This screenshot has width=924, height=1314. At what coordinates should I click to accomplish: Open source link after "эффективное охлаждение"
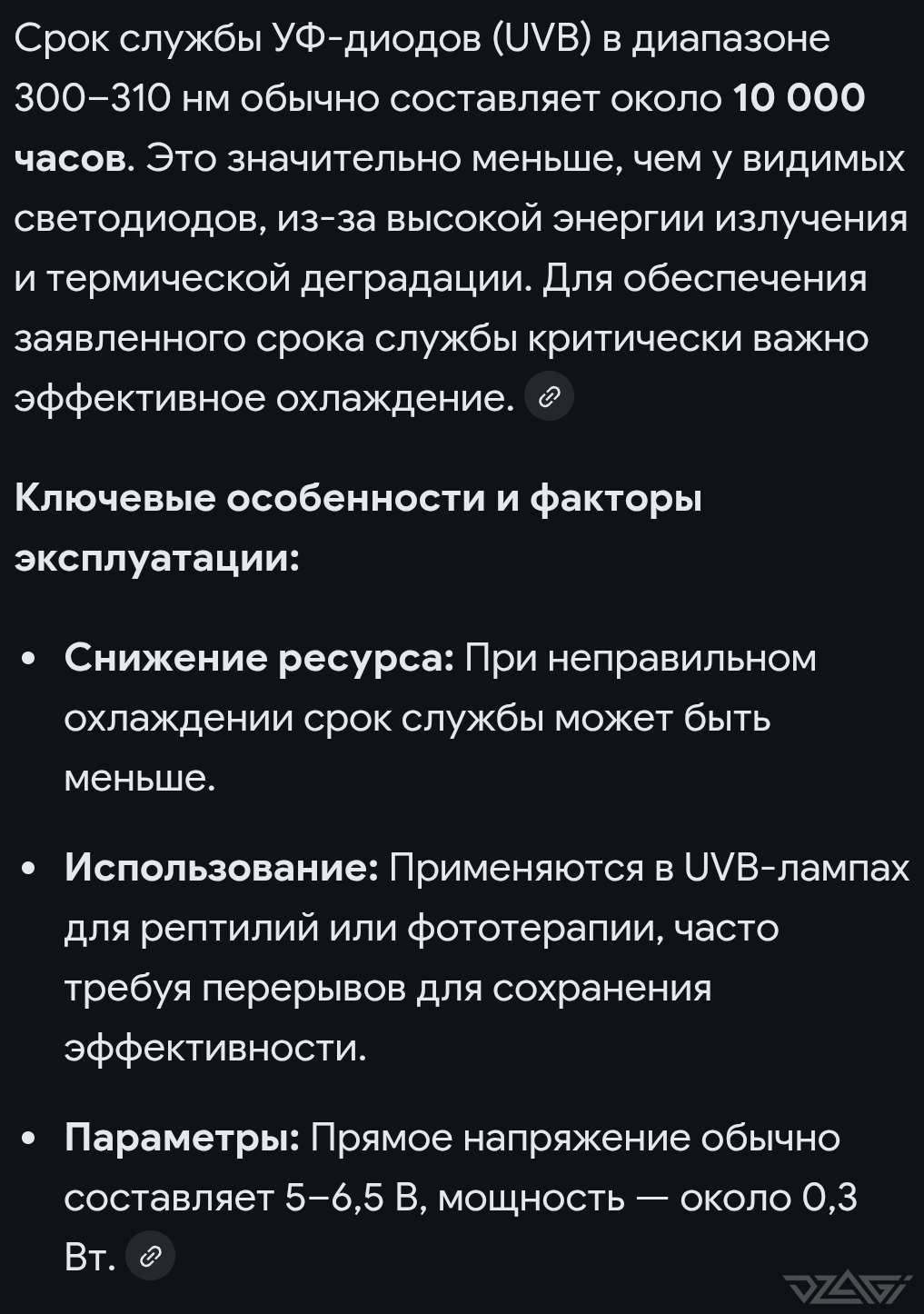pyautogui.click(x=550, y=396)
